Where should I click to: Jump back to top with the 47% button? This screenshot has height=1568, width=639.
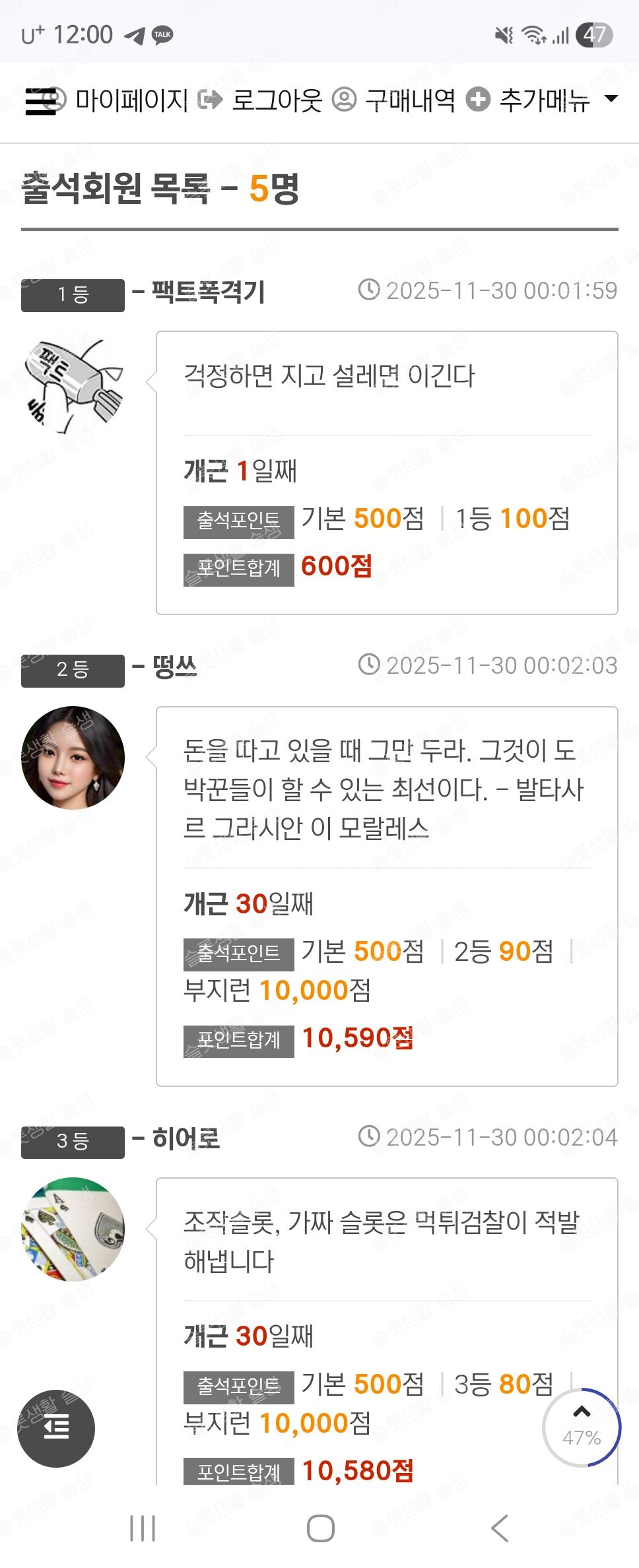pyautogui.click(x=582, y=1427)
